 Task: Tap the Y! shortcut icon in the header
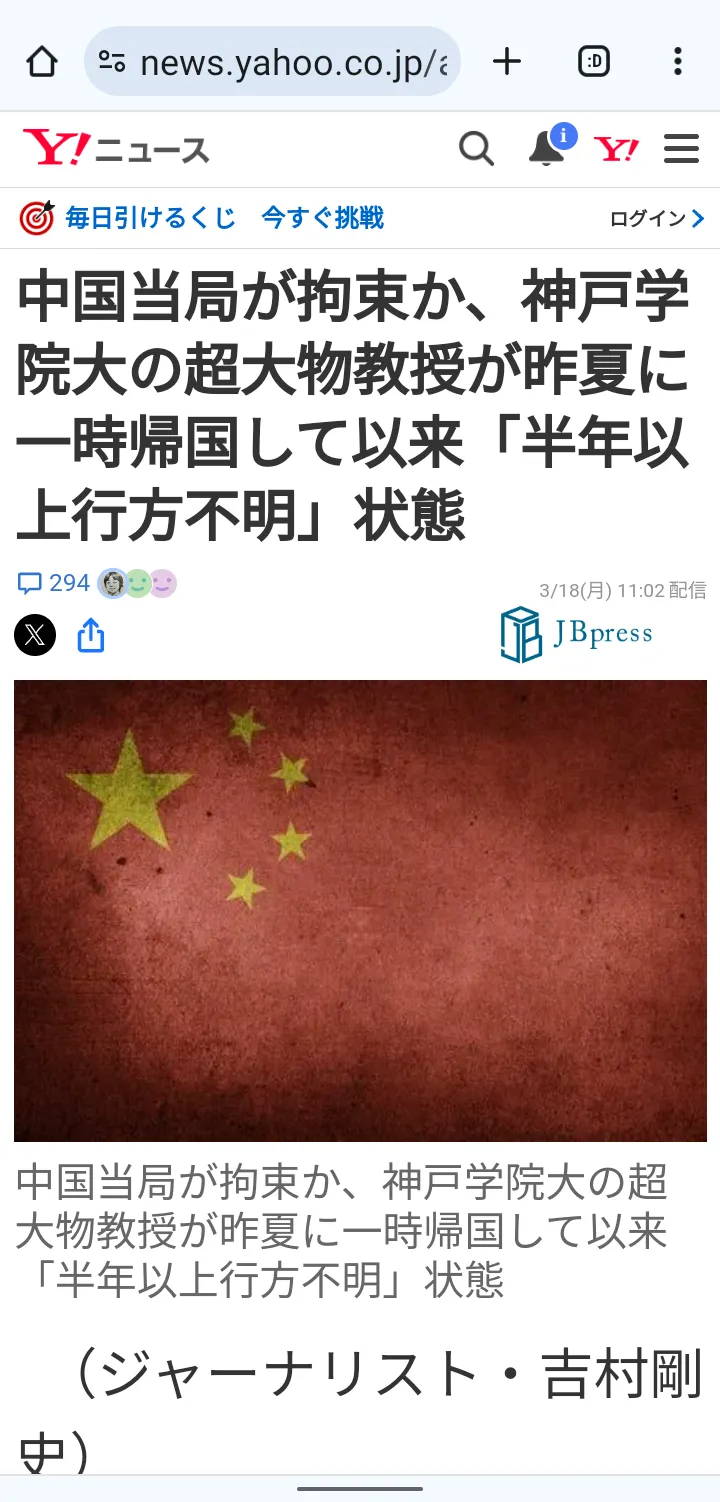point(617,148)
